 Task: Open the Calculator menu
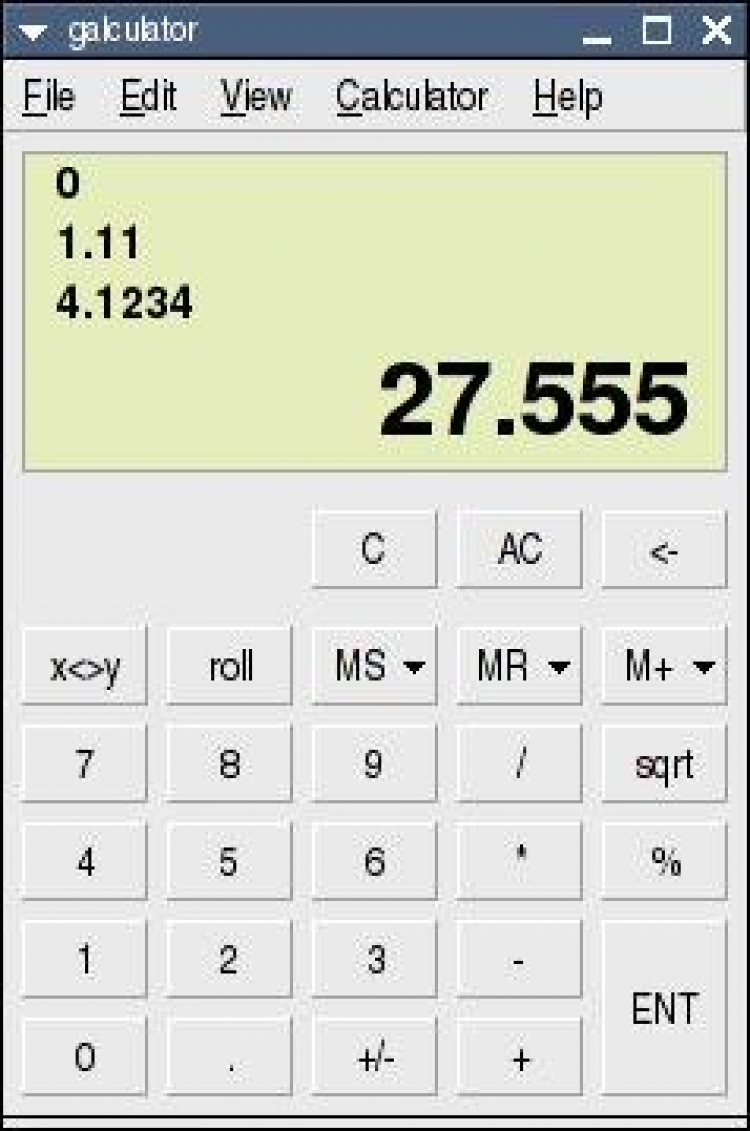click(x=411, y=97)
